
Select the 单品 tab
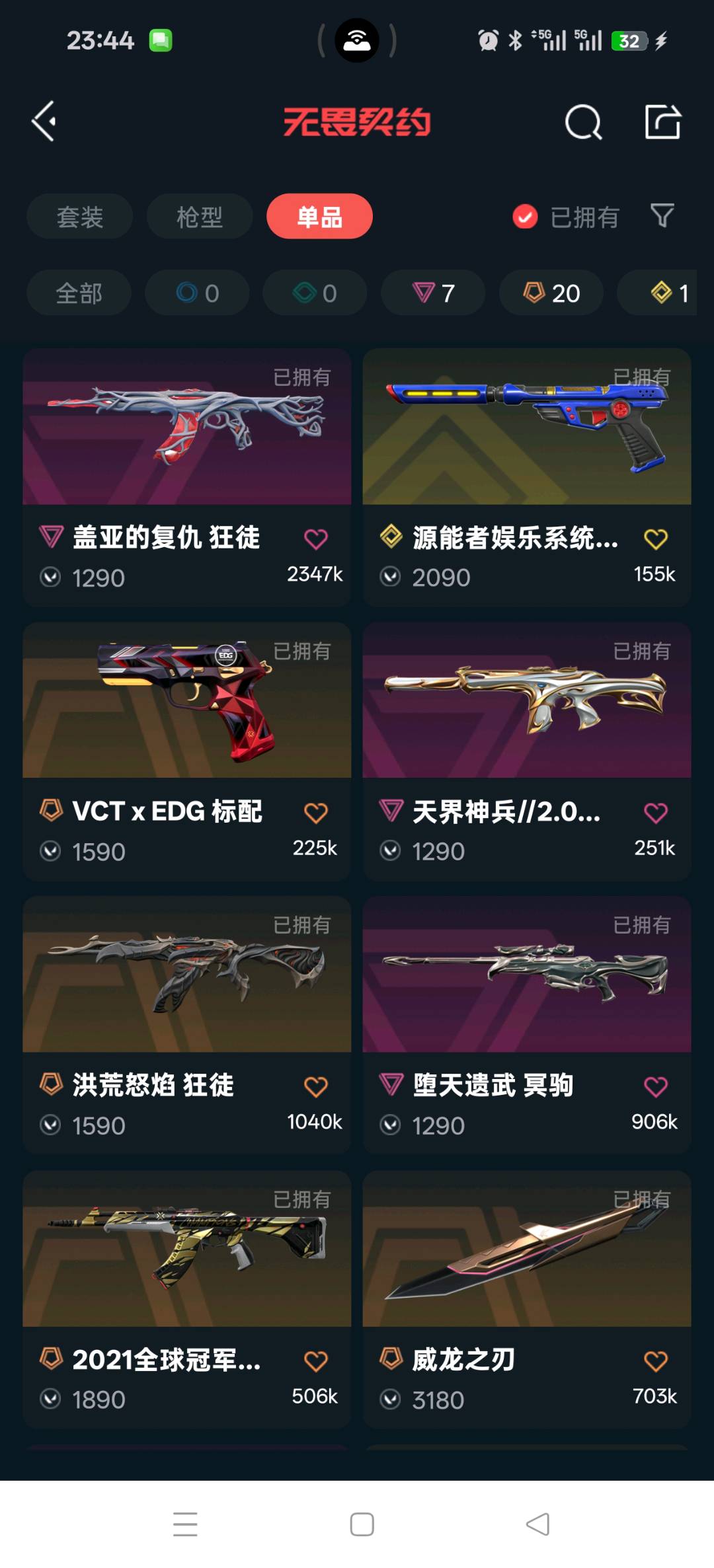319,217
